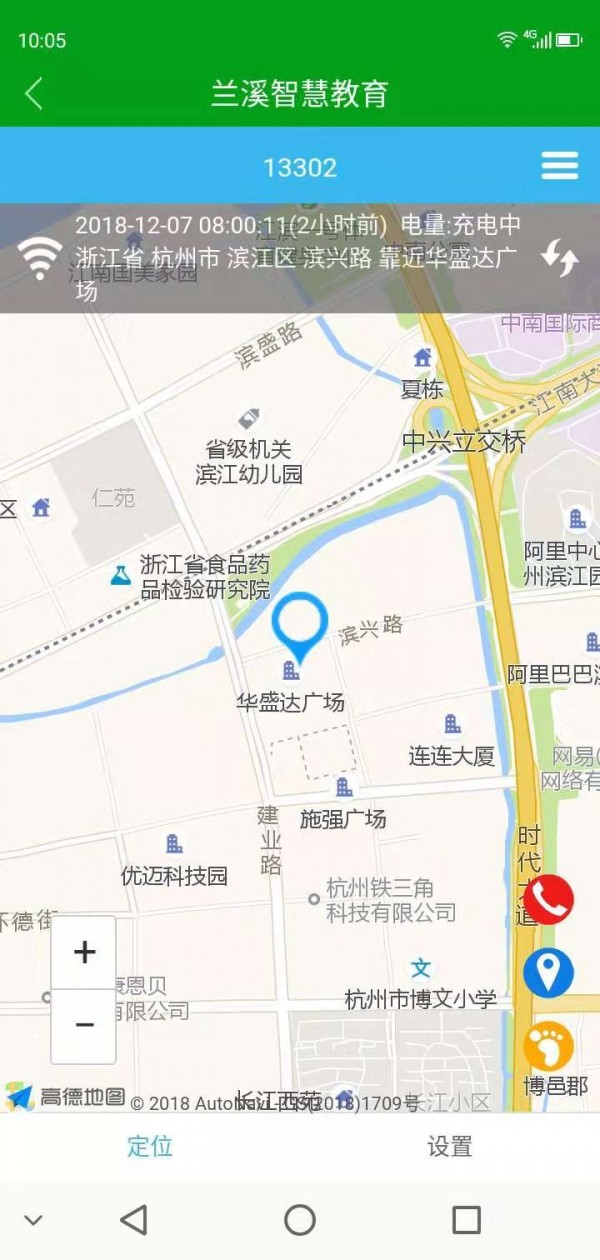
Task: Switch to the 设置 tab
Action: click(x=450, y=1146)
